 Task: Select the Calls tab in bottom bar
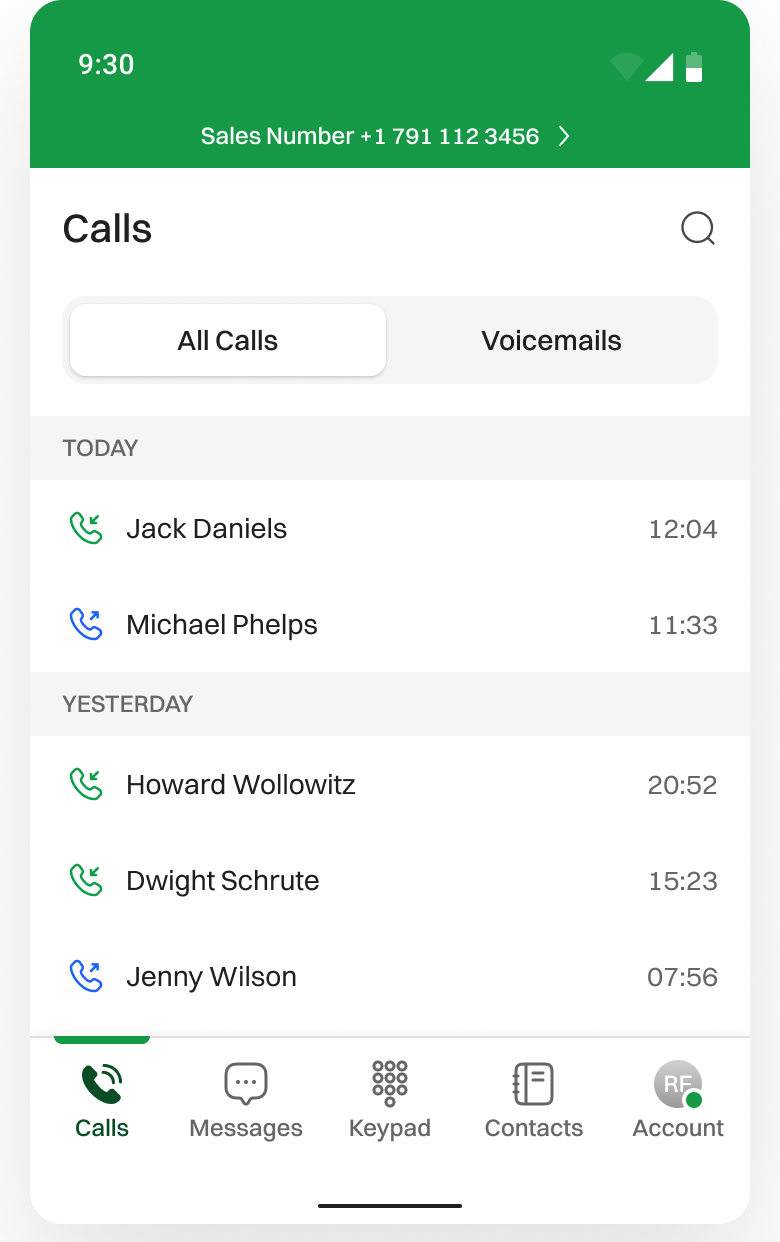pyautogui.click(x=102, y=1101)
